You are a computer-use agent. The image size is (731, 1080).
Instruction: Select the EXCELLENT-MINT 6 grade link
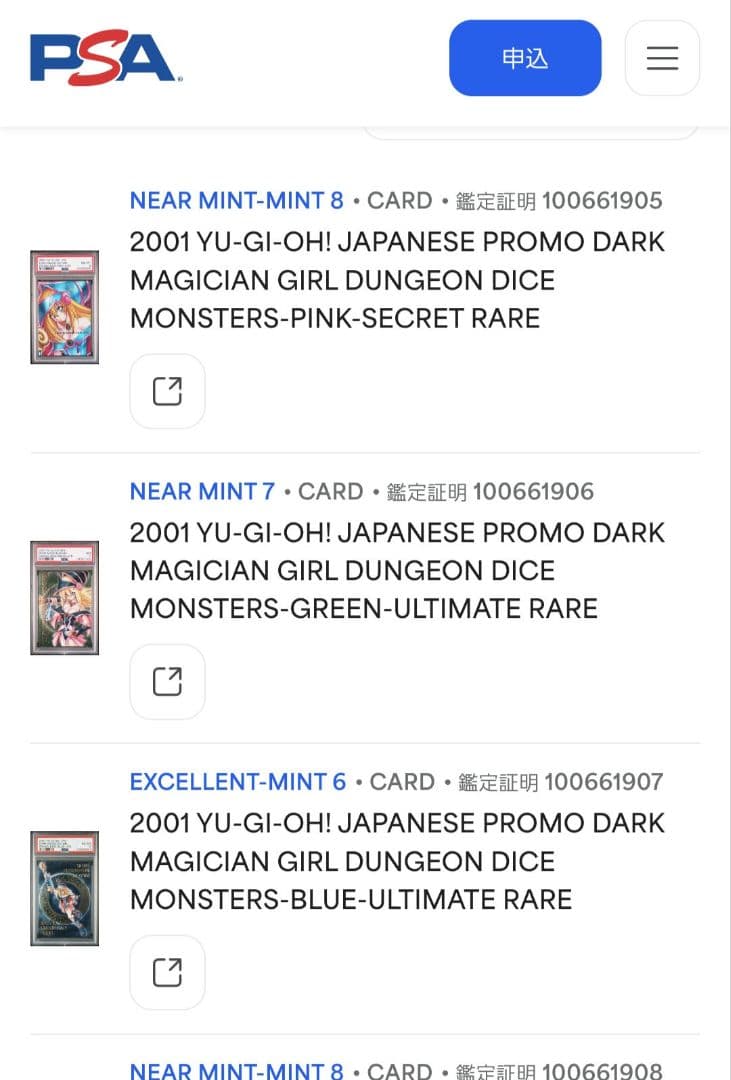click(x=238, y=781)
